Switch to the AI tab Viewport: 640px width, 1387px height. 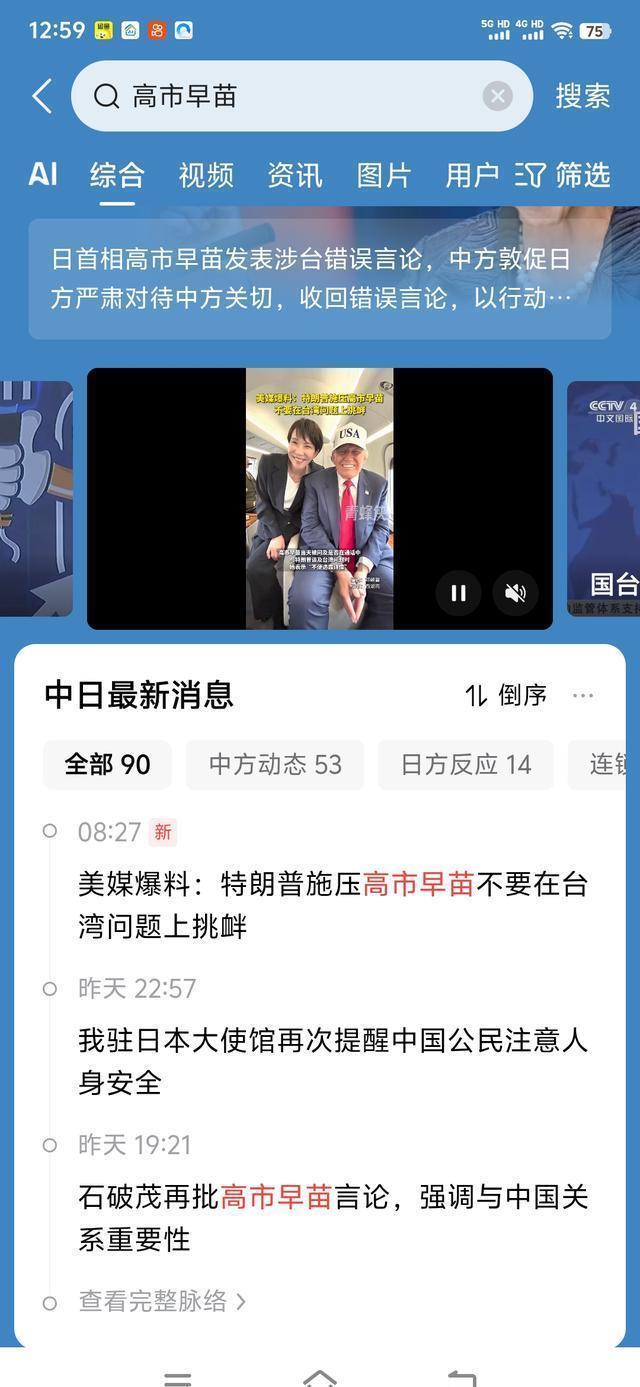tap(43, 175)
